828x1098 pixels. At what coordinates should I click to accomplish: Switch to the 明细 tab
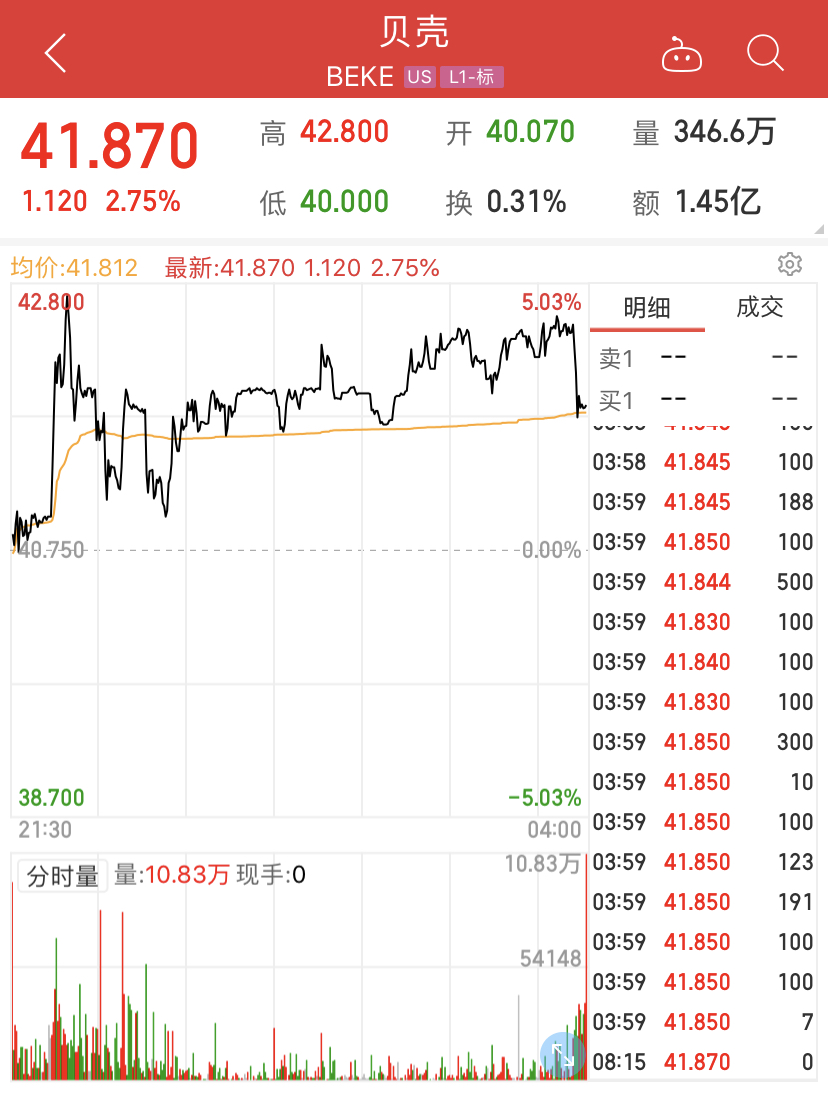point(647,308)
